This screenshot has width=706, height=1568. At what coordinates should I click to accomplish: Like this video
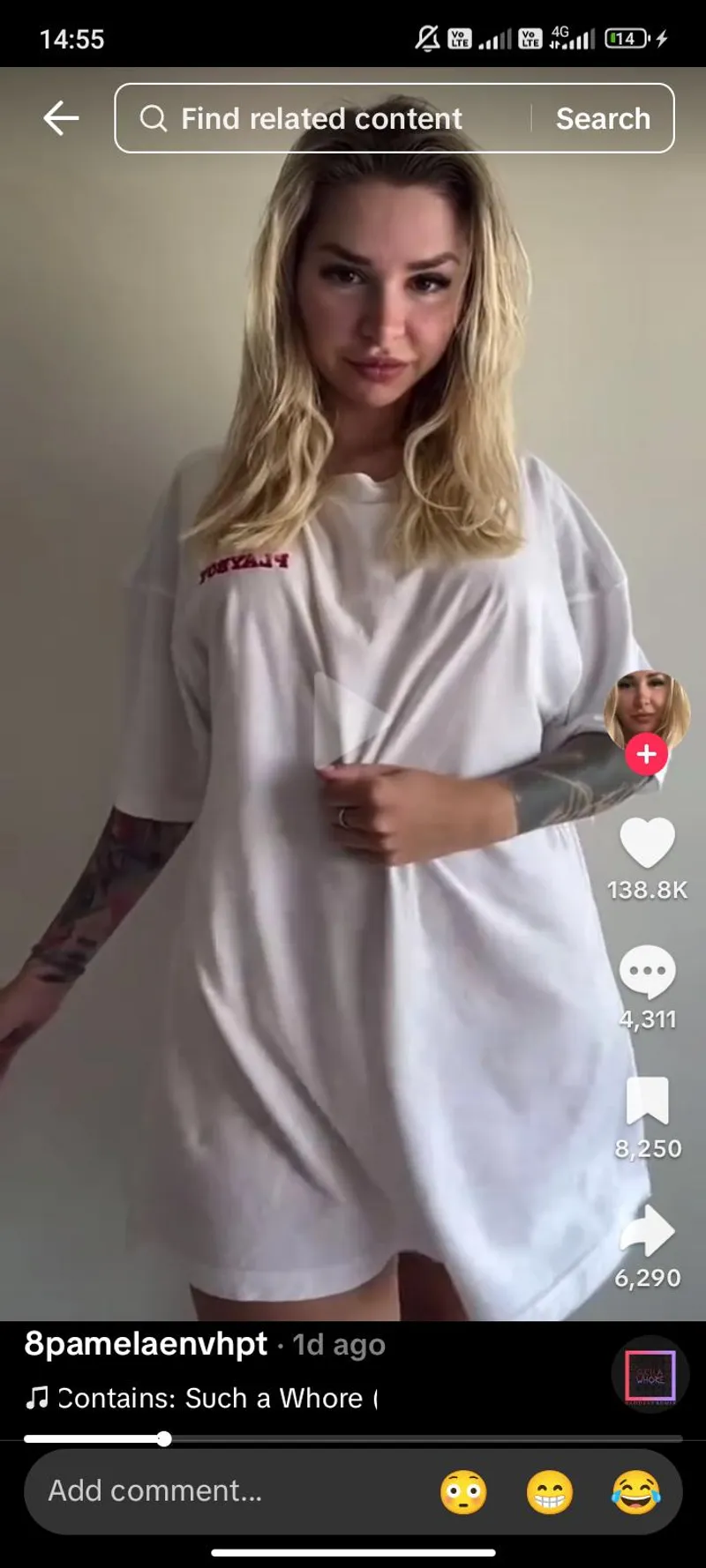pos(647,842)
